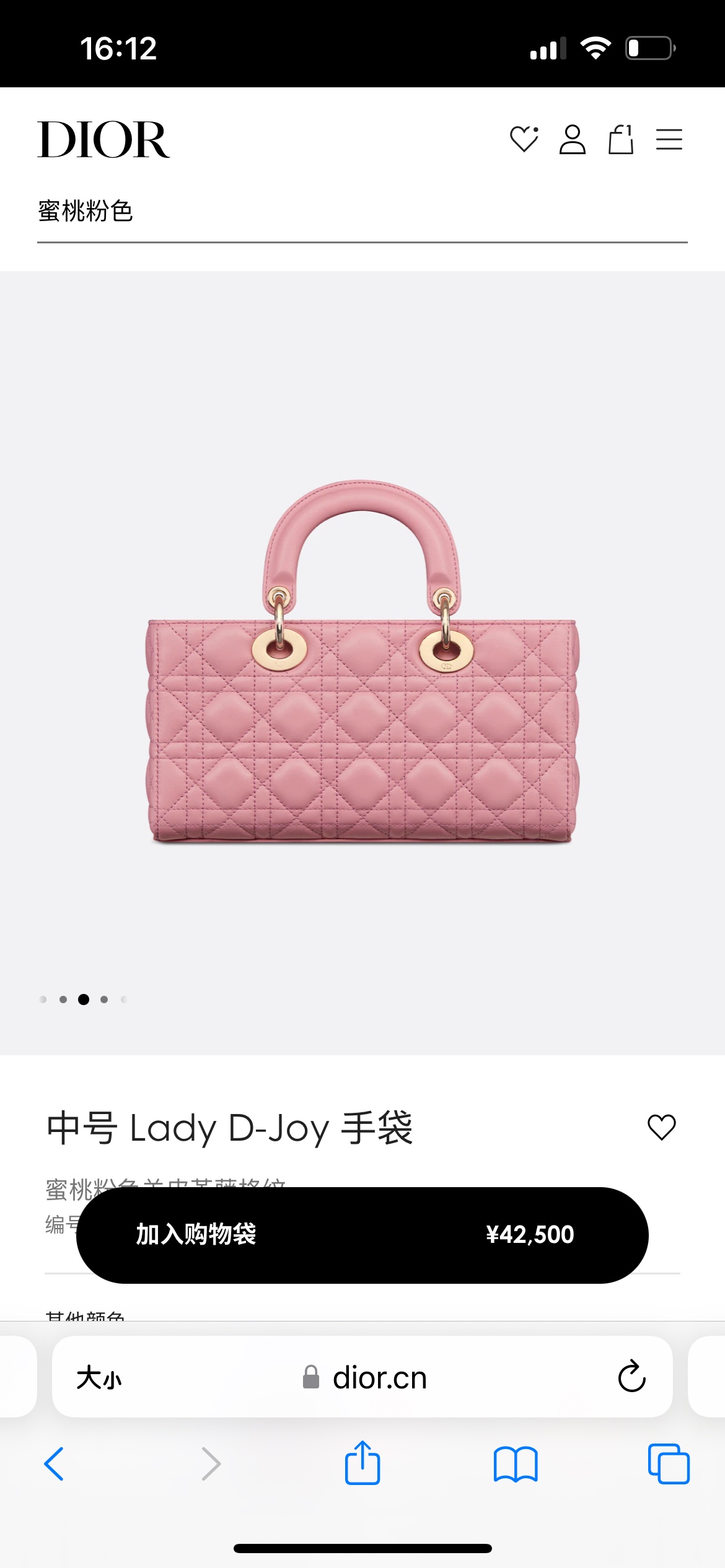
Task: Open the shopping bag
Action: tap(620, 139)
